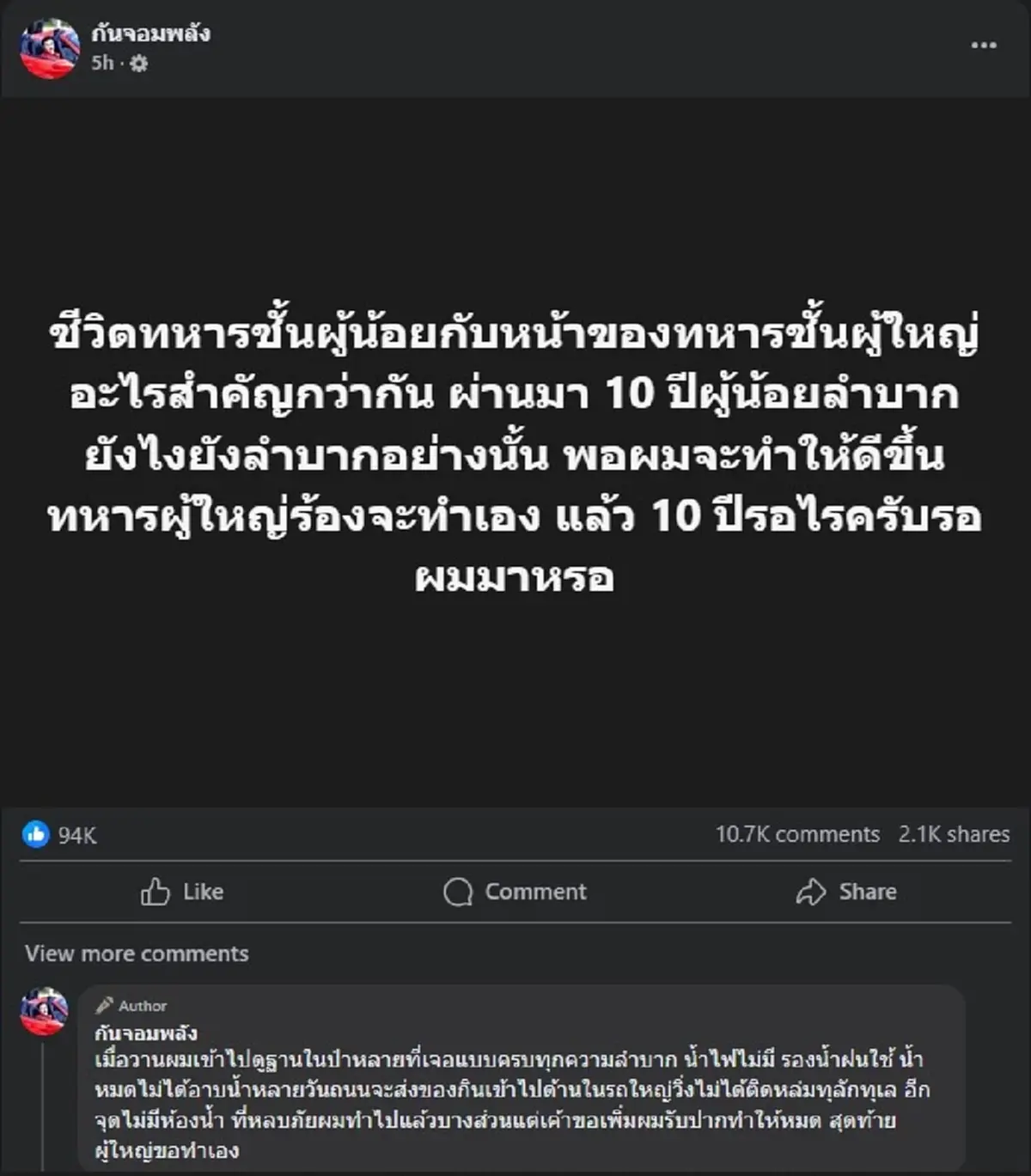Open the 10.7K comments
This screenshot has width=1031, height=1176.
click(x=796, y=834)
